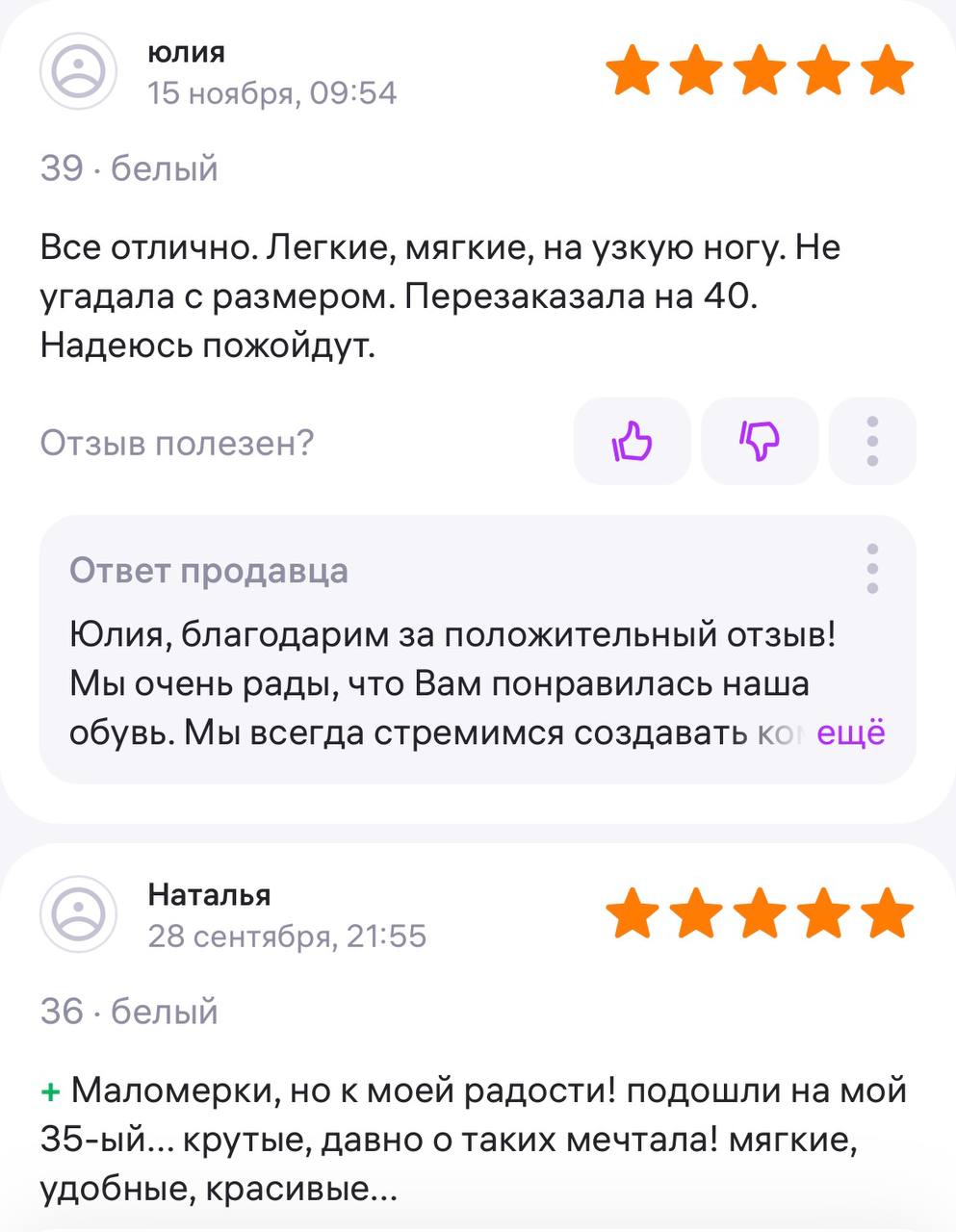
Task: Open the options menu in the seller's reply
Action: 872,568
